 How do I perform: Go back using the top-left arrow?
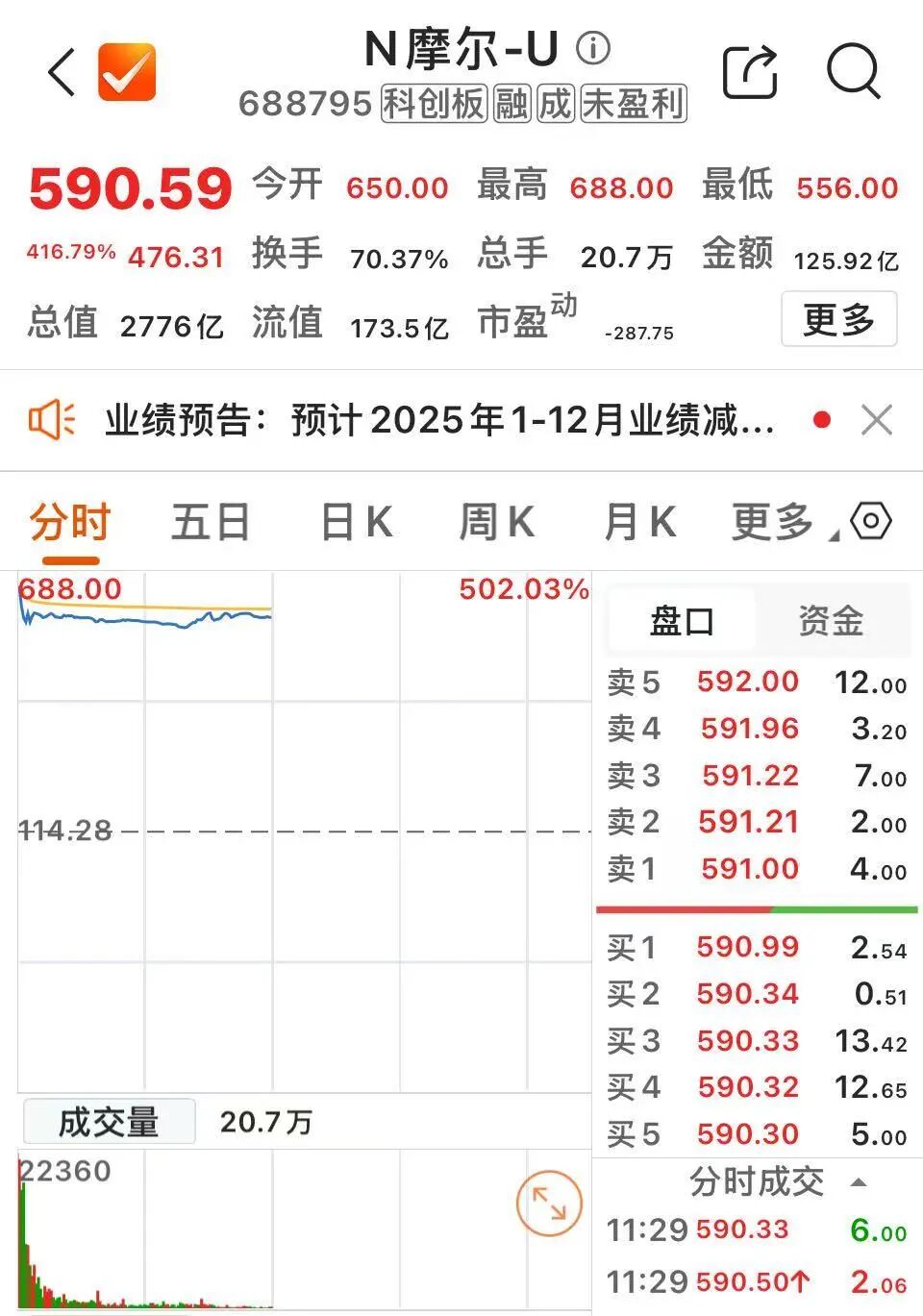point(62,72)
